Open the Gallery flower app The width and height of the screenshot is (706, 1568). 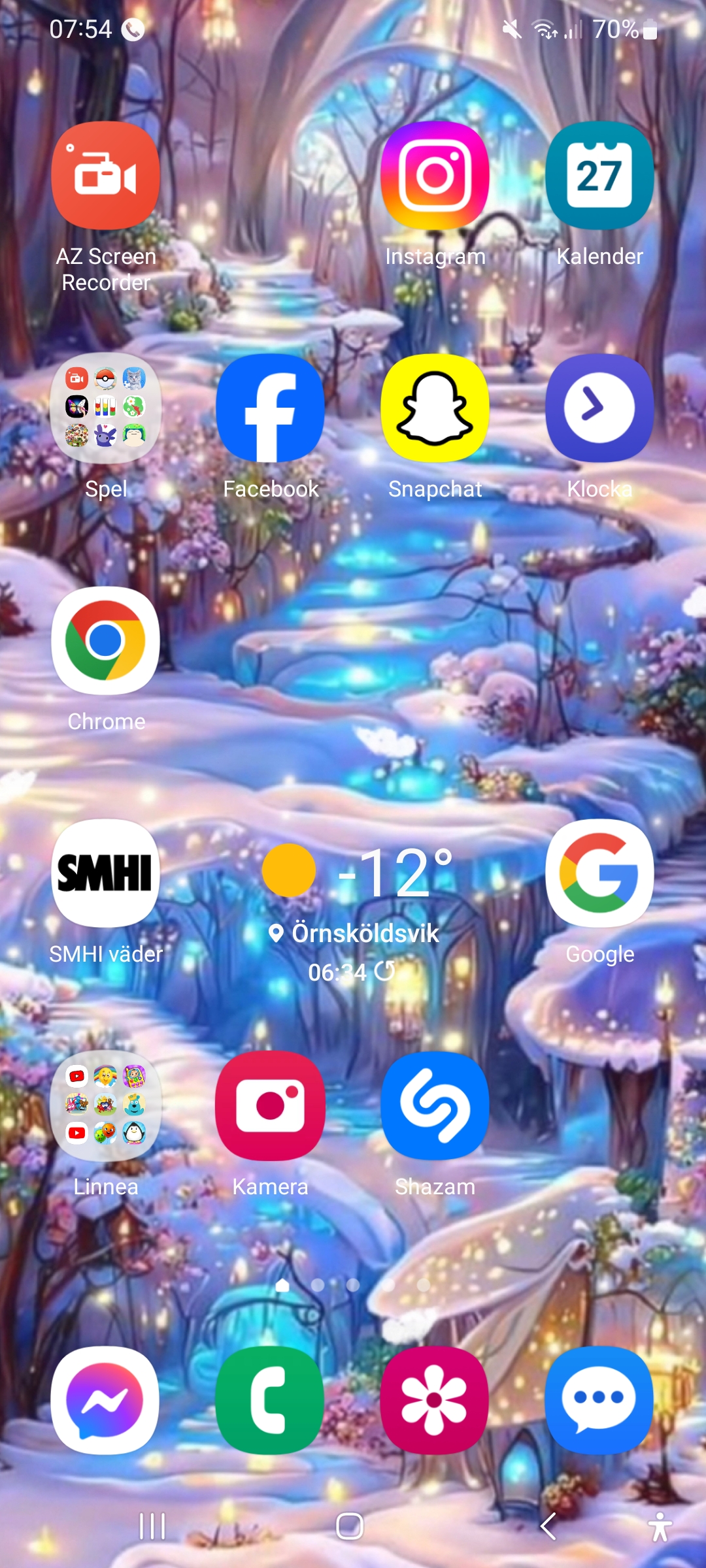pyautogui.click(x=435, y=1399)
